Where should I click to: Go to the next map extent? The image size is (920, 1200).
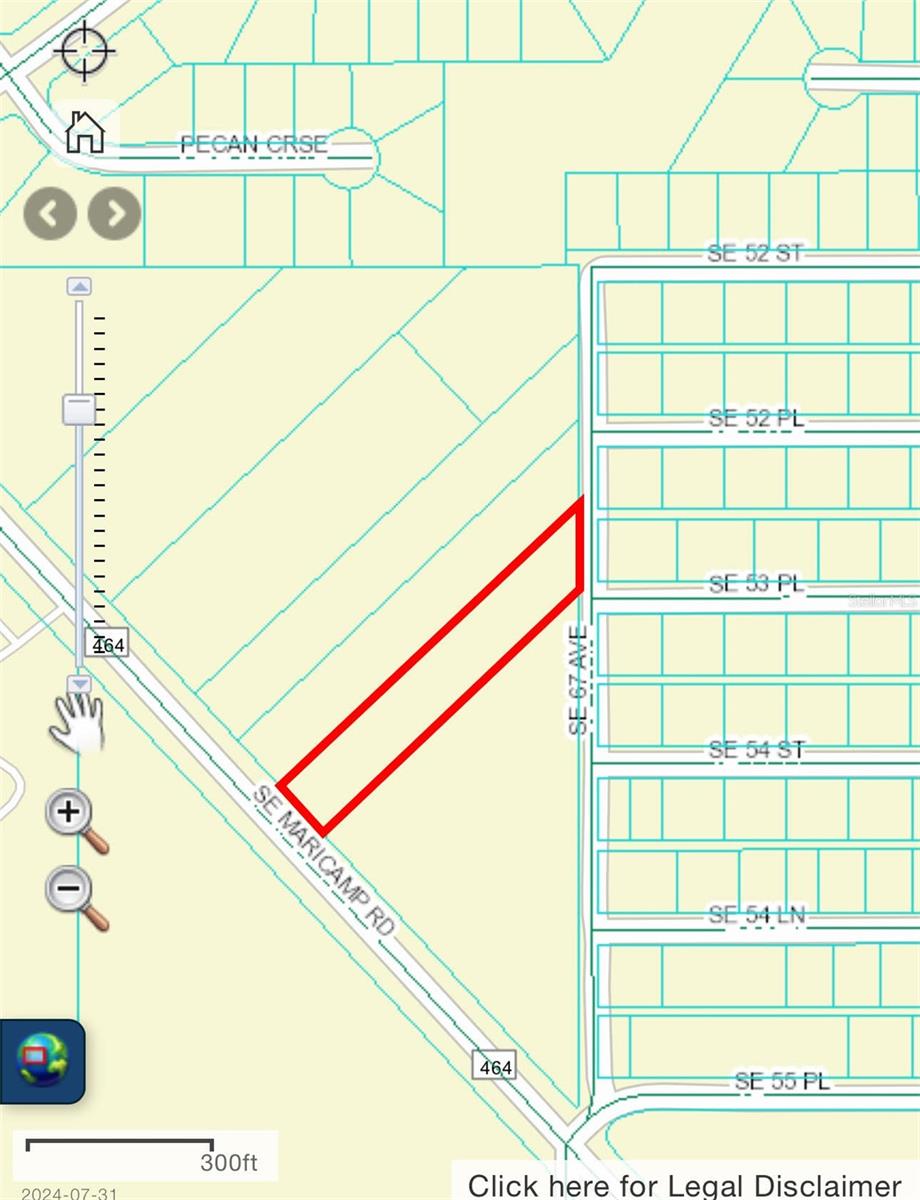click(114, 213)
